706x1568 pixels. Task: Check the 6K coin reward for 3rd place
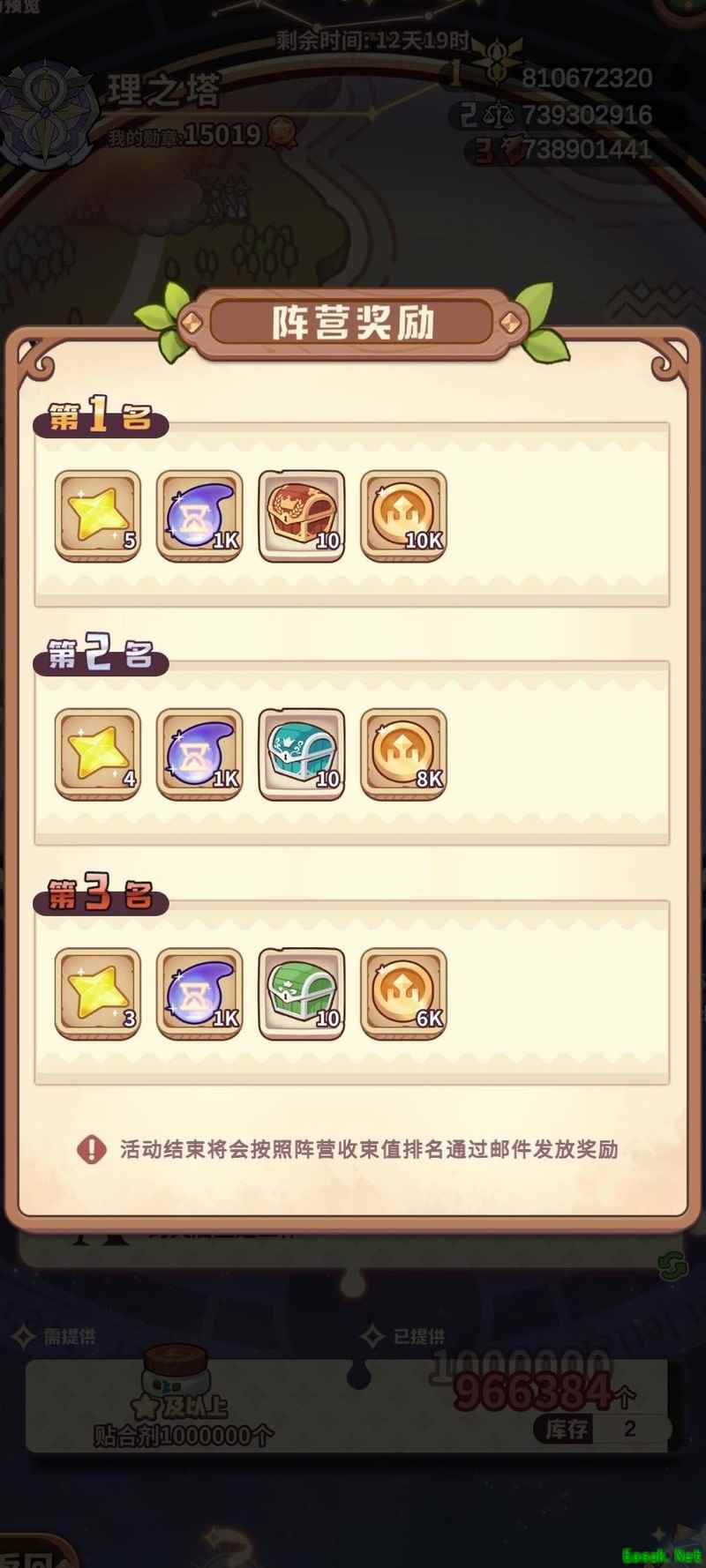pos(403,994)
